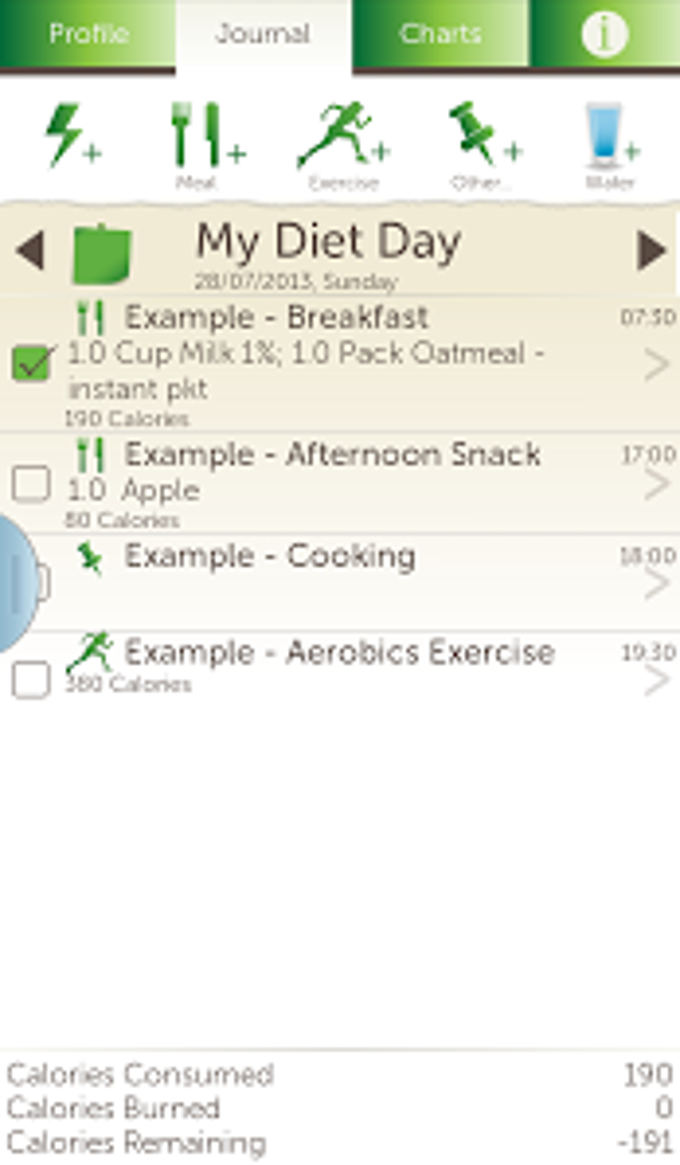The height and width of the screenshot is (1165, 680).
Task: Open the Example - Breakfast entry
Action: tap(340, 363)
